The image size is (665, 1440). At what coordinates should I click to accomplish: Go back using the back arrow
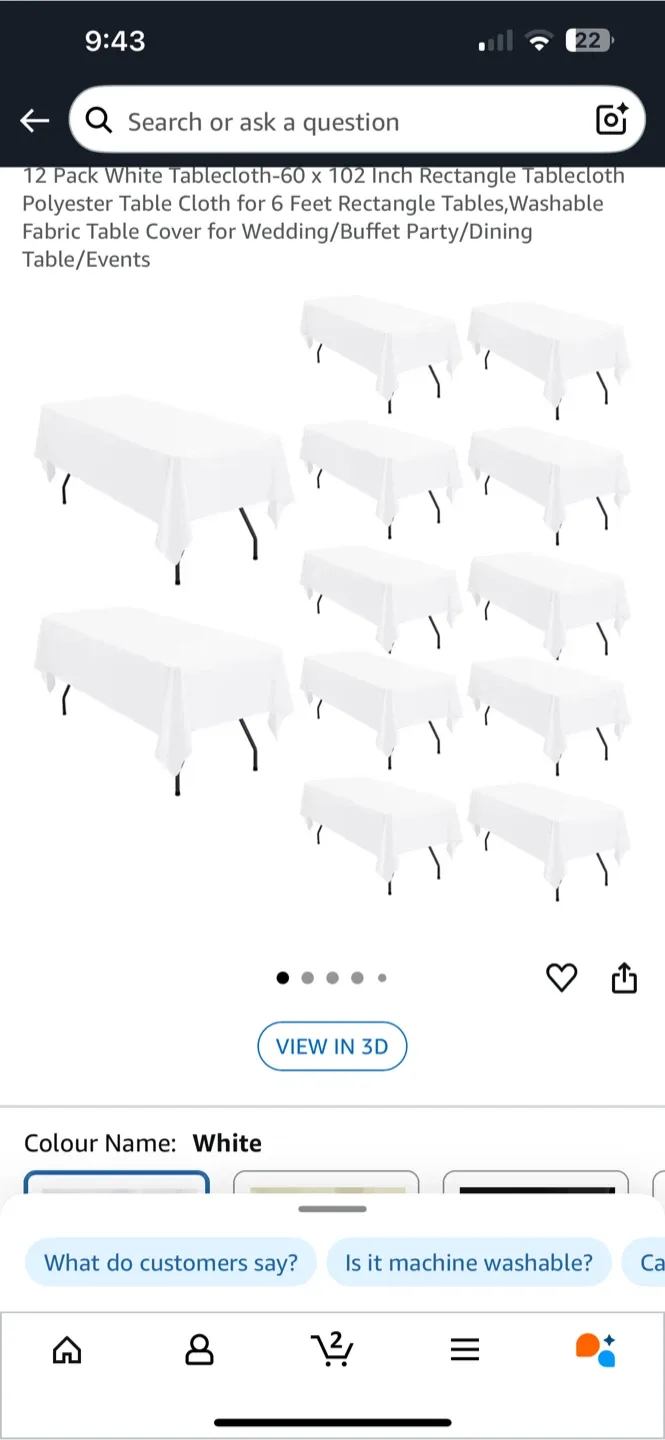point(35,122)
